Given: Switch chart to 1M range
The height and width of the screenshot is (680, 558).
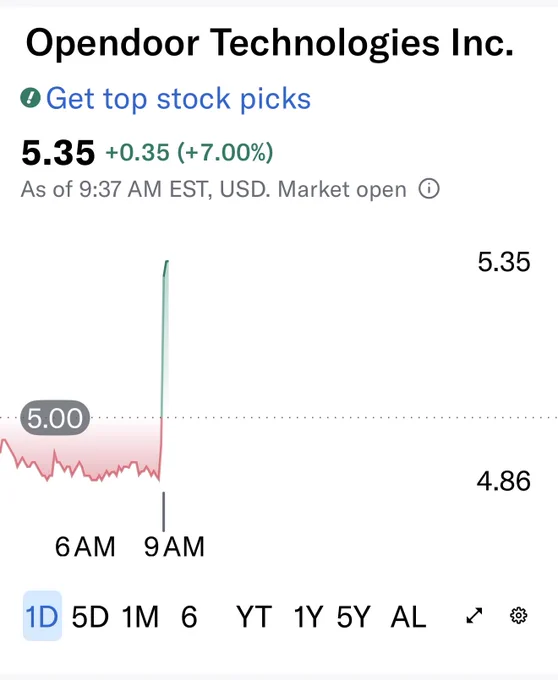Looking at the screenshot, I should tap(140, 616).
